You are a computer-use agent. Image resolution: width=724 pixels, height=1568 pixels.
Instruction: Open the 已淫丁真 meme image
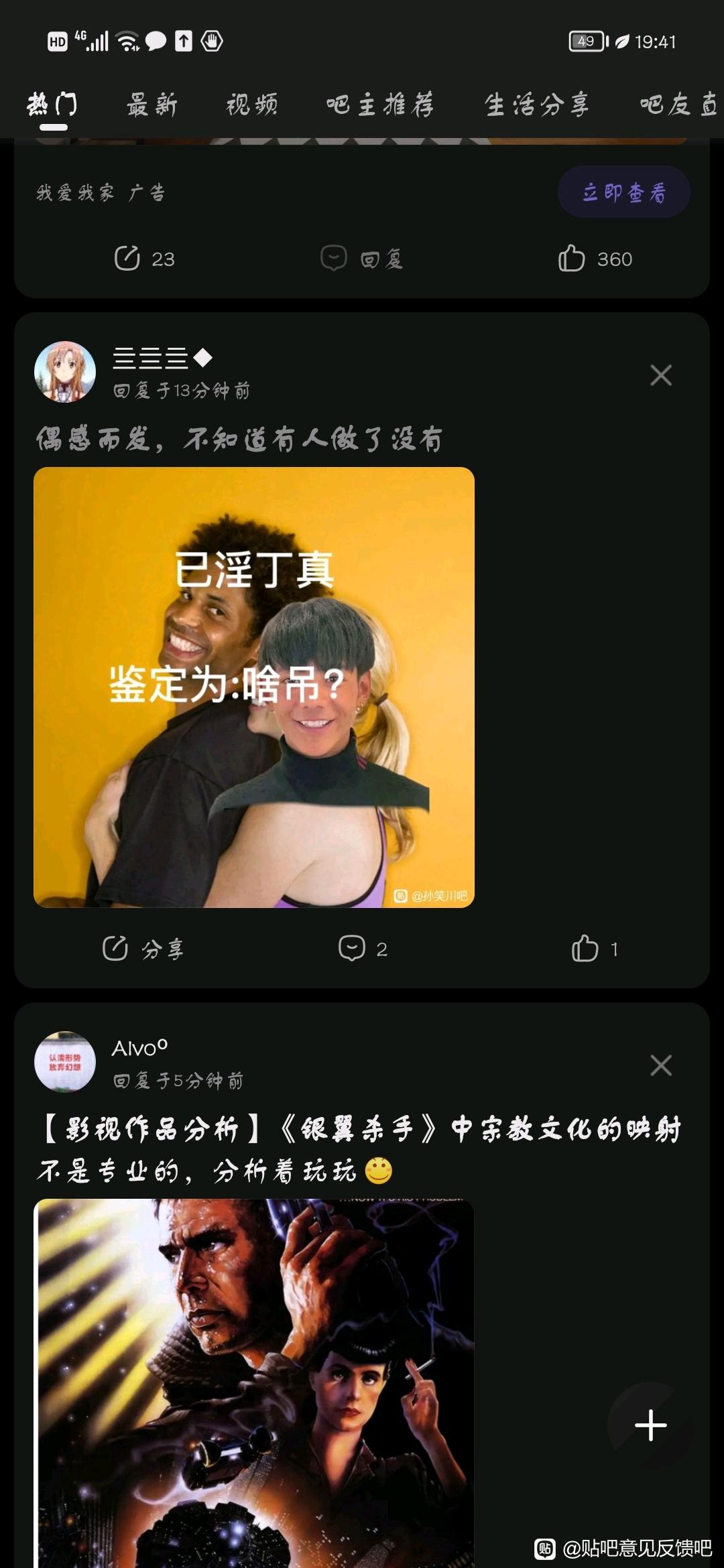point(254,688)
